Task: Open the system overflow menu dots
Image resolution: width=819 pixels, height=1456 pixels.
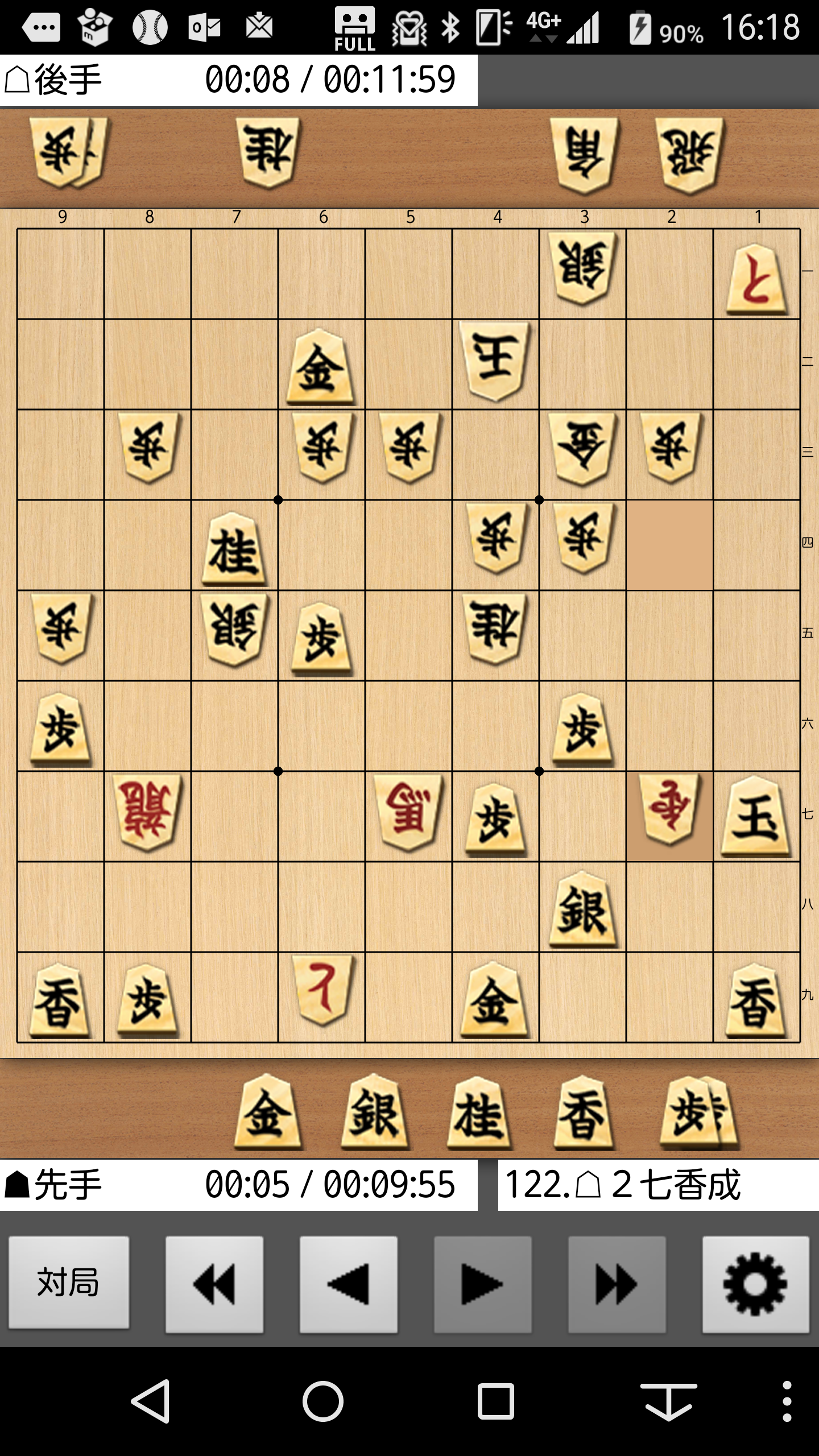Action: pos(787,1401)
